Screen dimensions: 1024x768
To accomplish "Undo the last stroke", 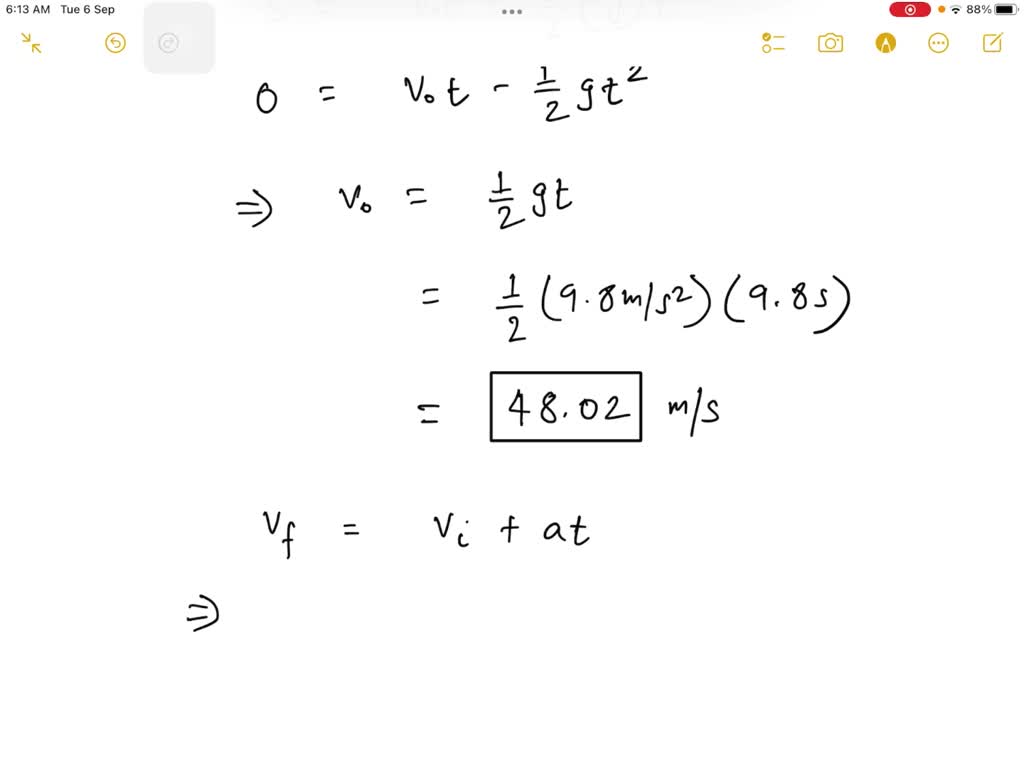I will [116, 43].
